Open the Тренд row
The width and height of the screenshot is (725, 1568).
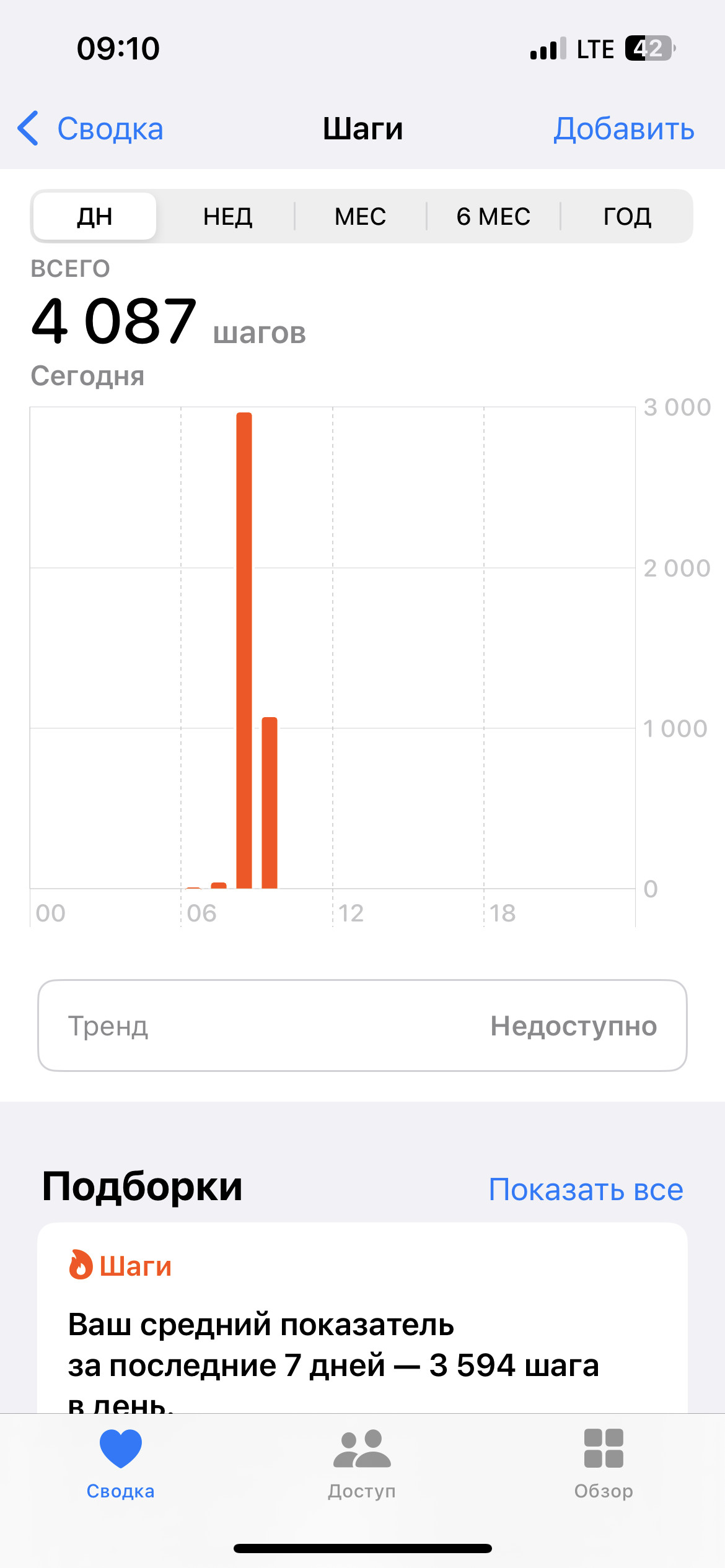362,1026
